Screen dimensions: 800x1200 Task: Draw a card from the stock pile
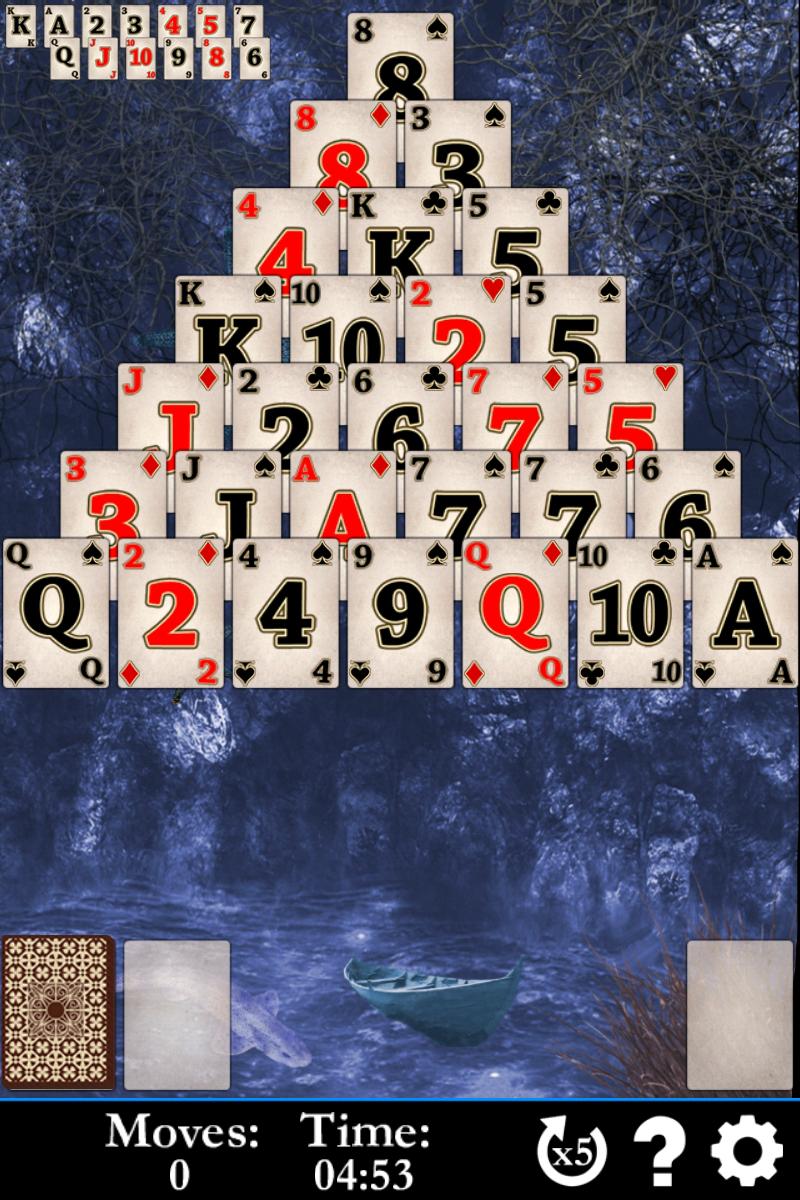click(58, 1012)
